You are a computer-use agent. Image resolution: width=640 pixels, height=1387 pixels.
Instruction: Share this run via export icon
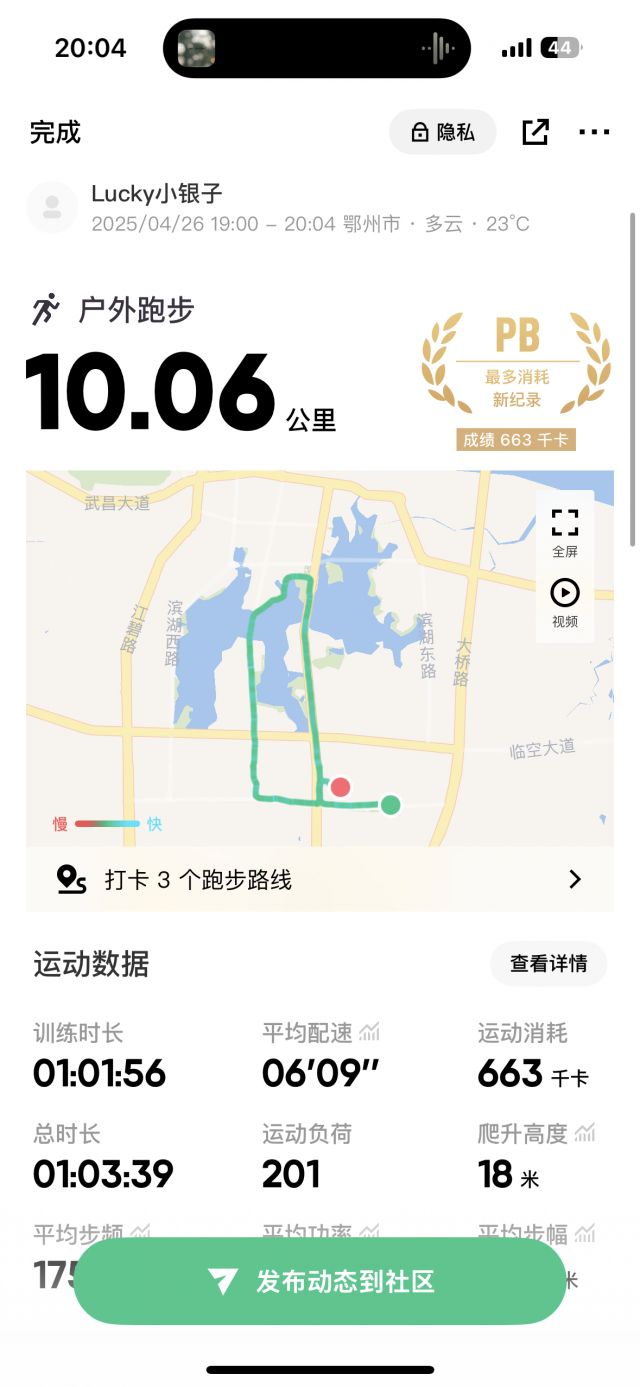pos(535,132)
